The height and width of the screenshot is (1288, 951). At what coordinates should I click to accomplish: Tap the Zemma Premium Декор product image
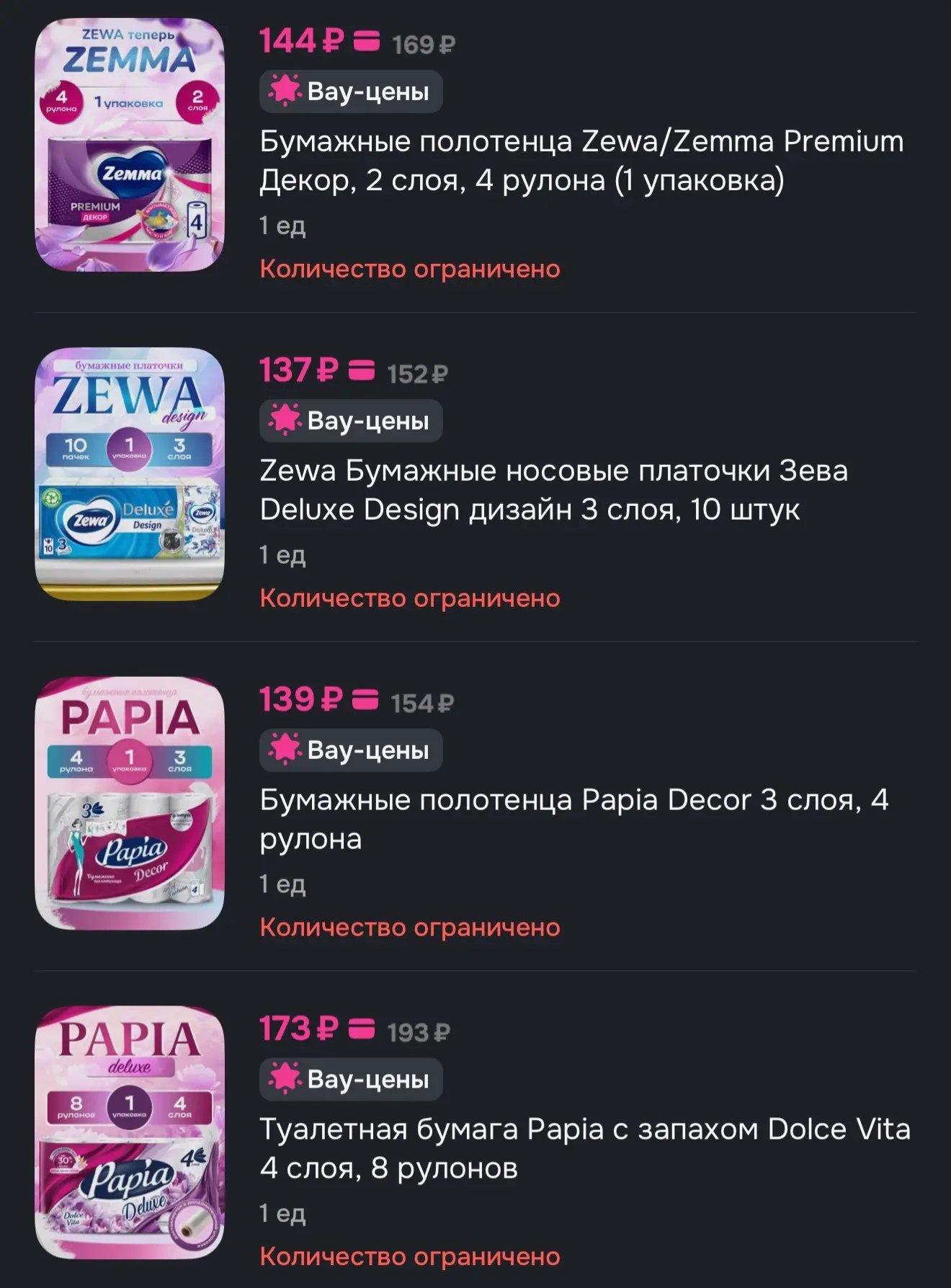click(130, 145)
